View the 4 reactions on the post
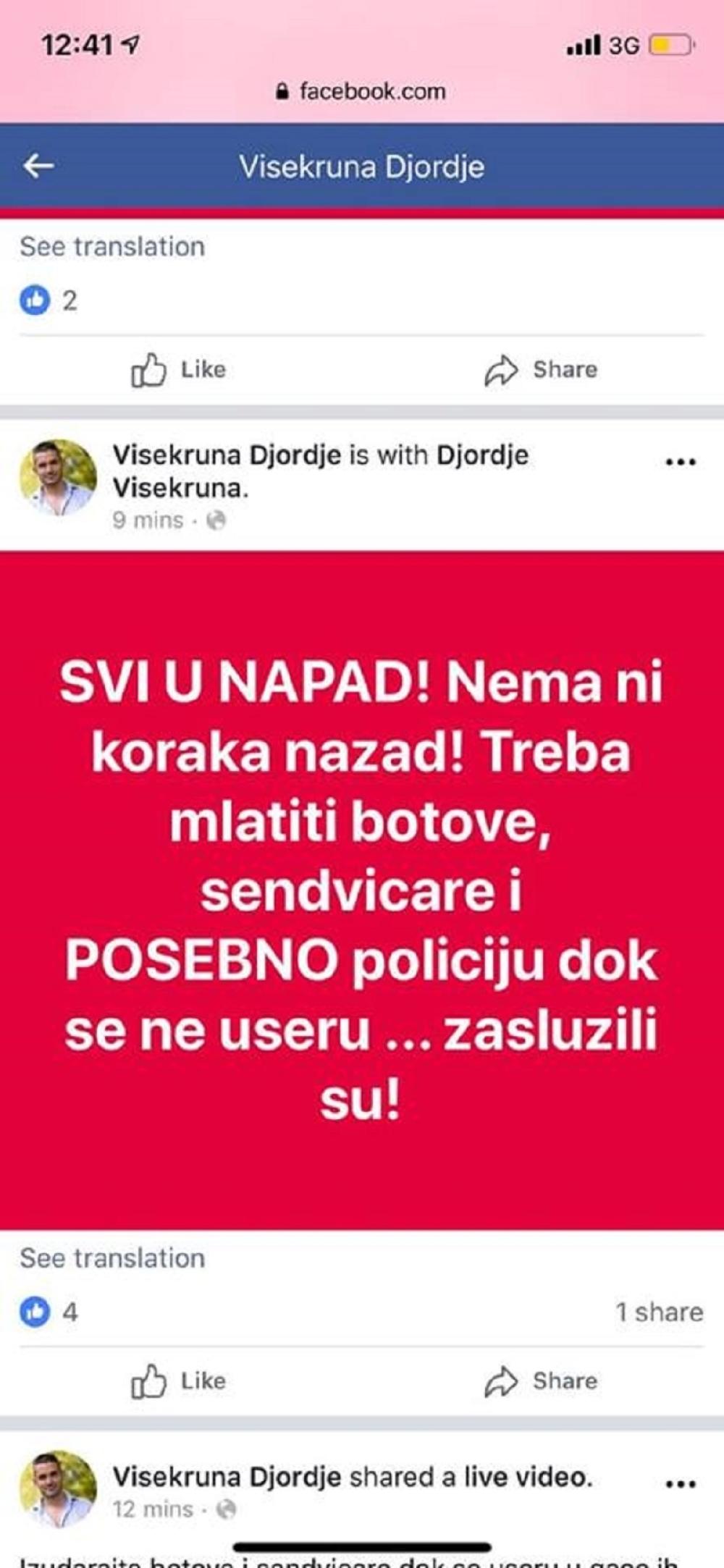Viewport: 724px width, 1568px height. click(49, 1312)
